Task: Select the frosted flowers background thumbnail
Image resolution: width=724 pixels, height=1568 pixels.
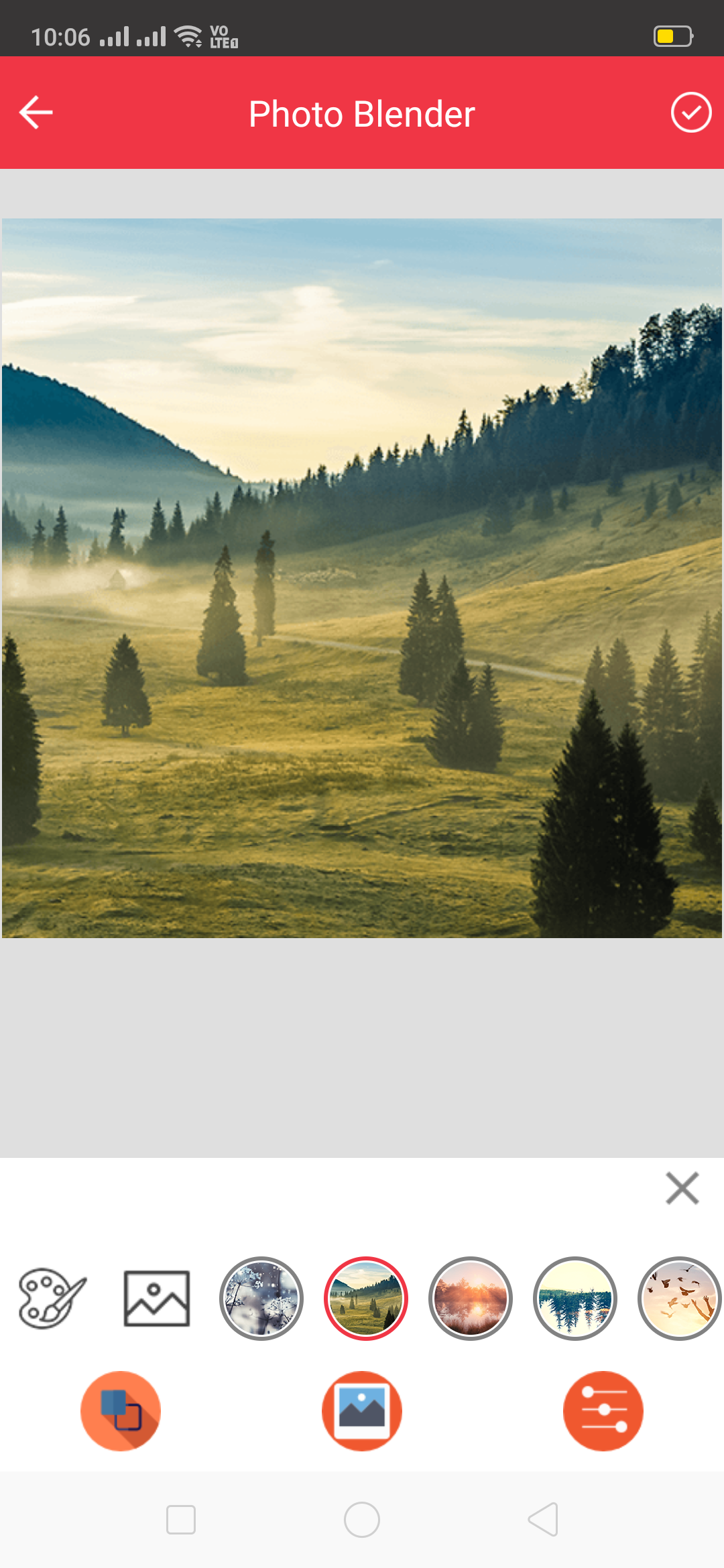Action: pos(261,1298)
